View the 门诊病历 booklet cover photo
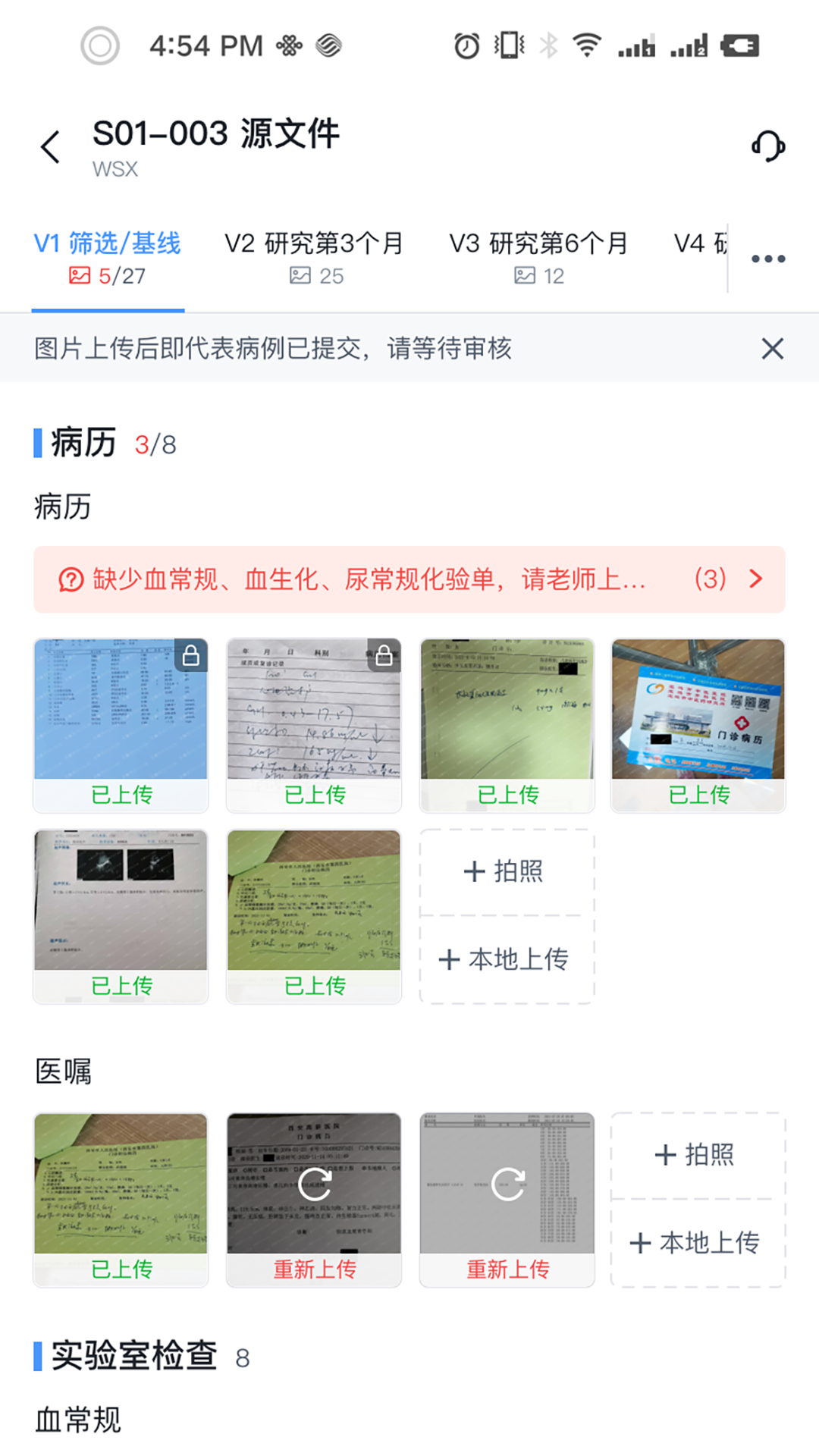This screenshot has height=1456, width=819. [x=698, y=710]
